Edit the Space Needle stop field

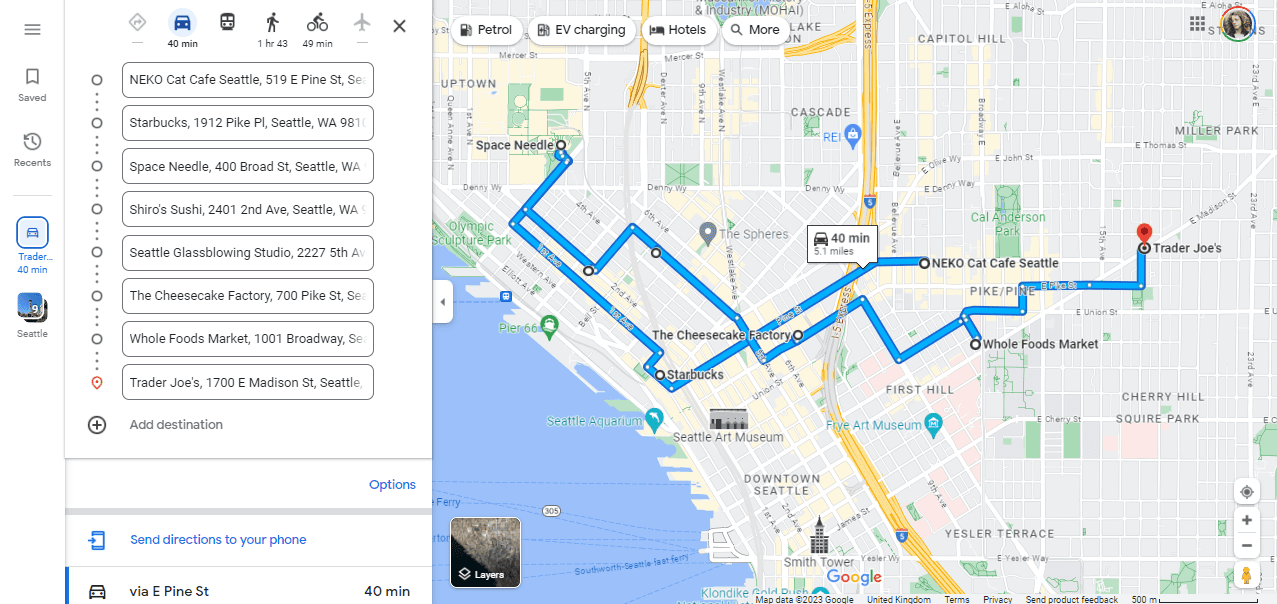(247, 166)
